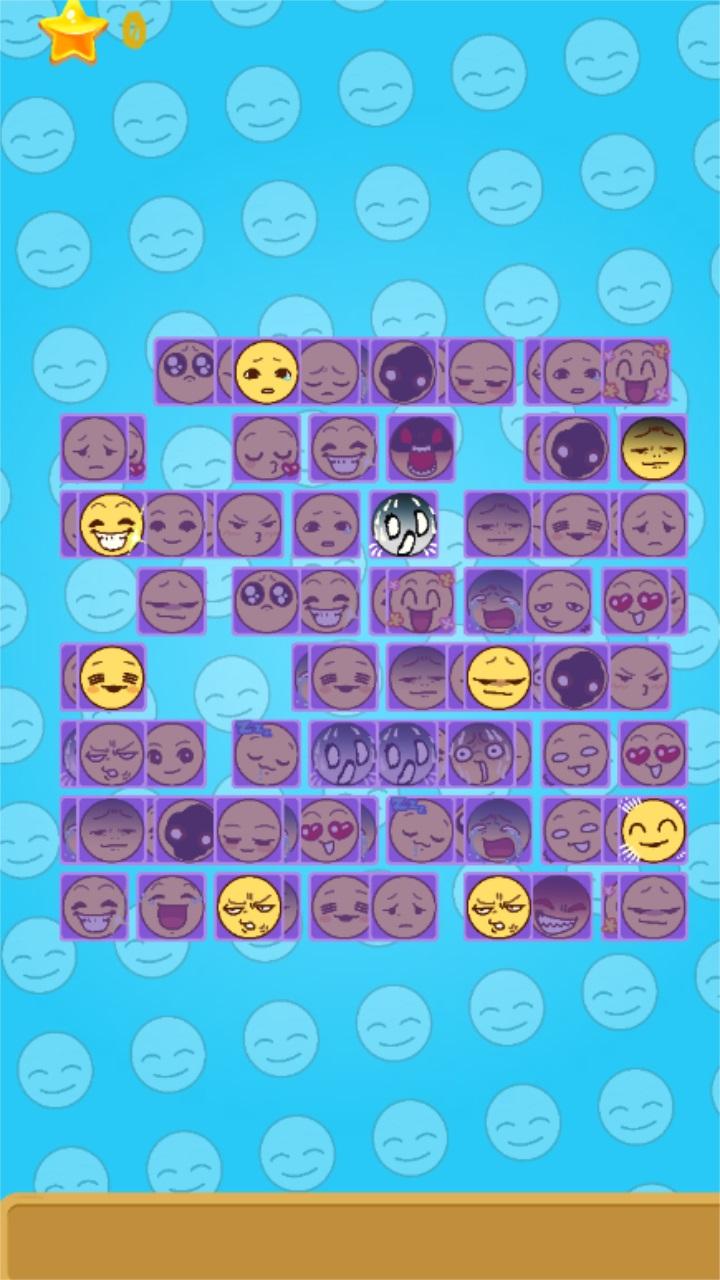Image resolution: width=720 pixels, height=1280 pixels.
Task: Pick the glowing yellow smiling face tile
Action: point(653,830)
